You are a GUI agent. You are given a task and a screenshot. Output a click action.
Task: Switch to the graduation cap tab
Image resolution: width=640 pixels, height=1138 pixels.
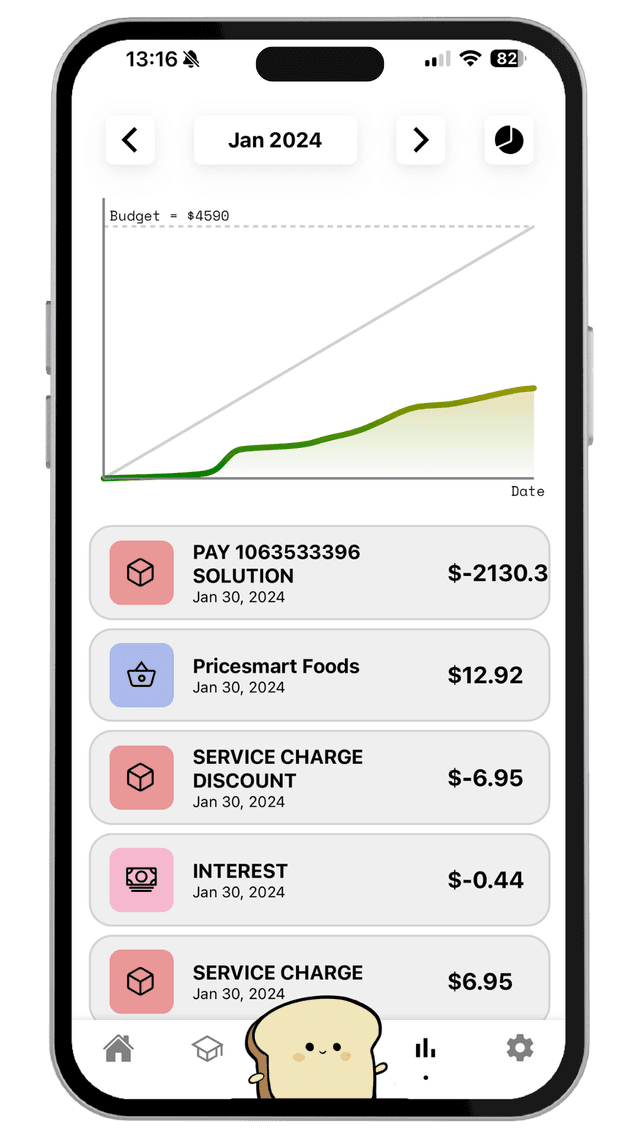(x=207, y=1049)
